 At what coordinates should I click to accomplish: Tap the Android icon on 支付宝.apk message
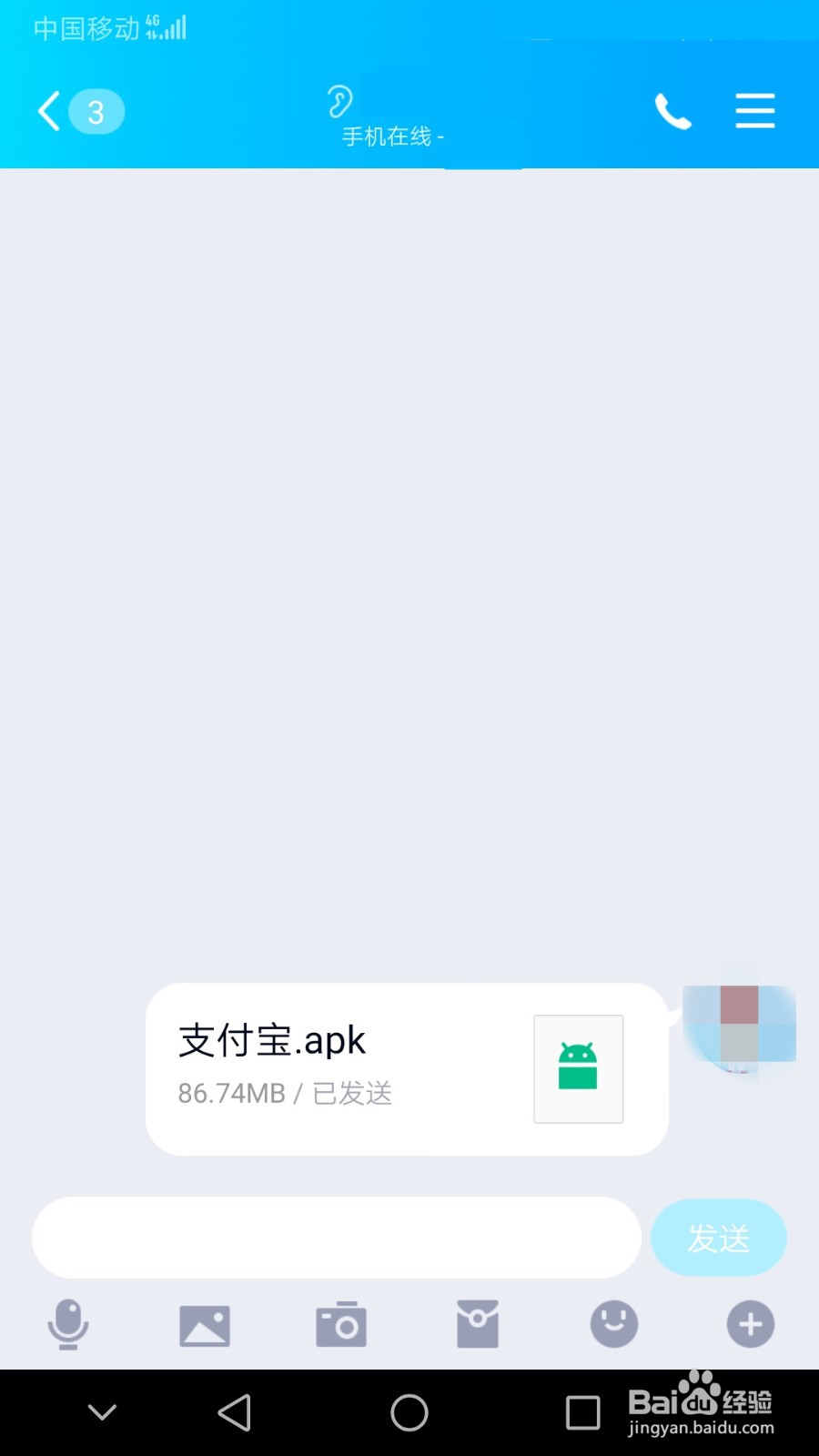click(x=578, y=1068)
